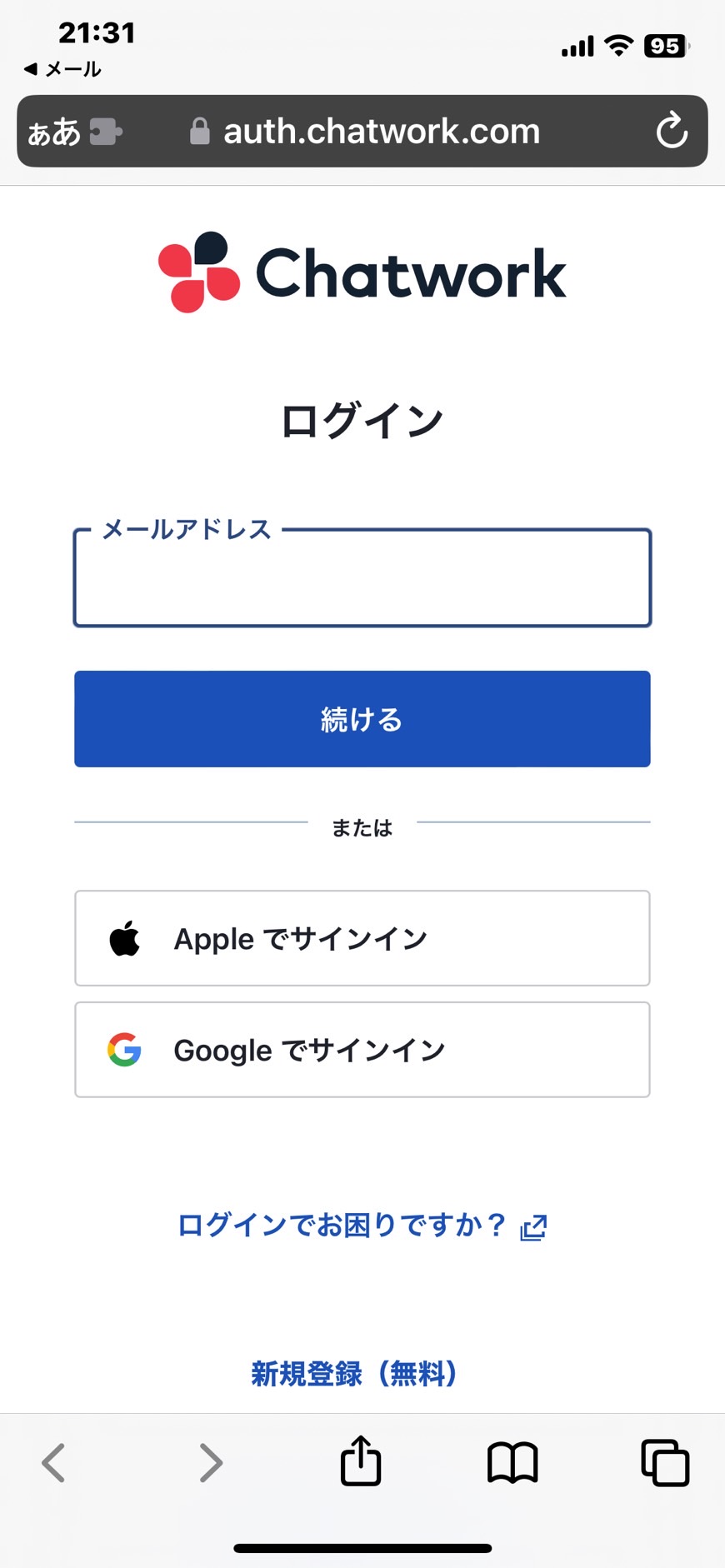Focus the メールアドレス email field
Image resolution: width=725 pixels, height=1568 pixels.
click(x=362, y=577)
